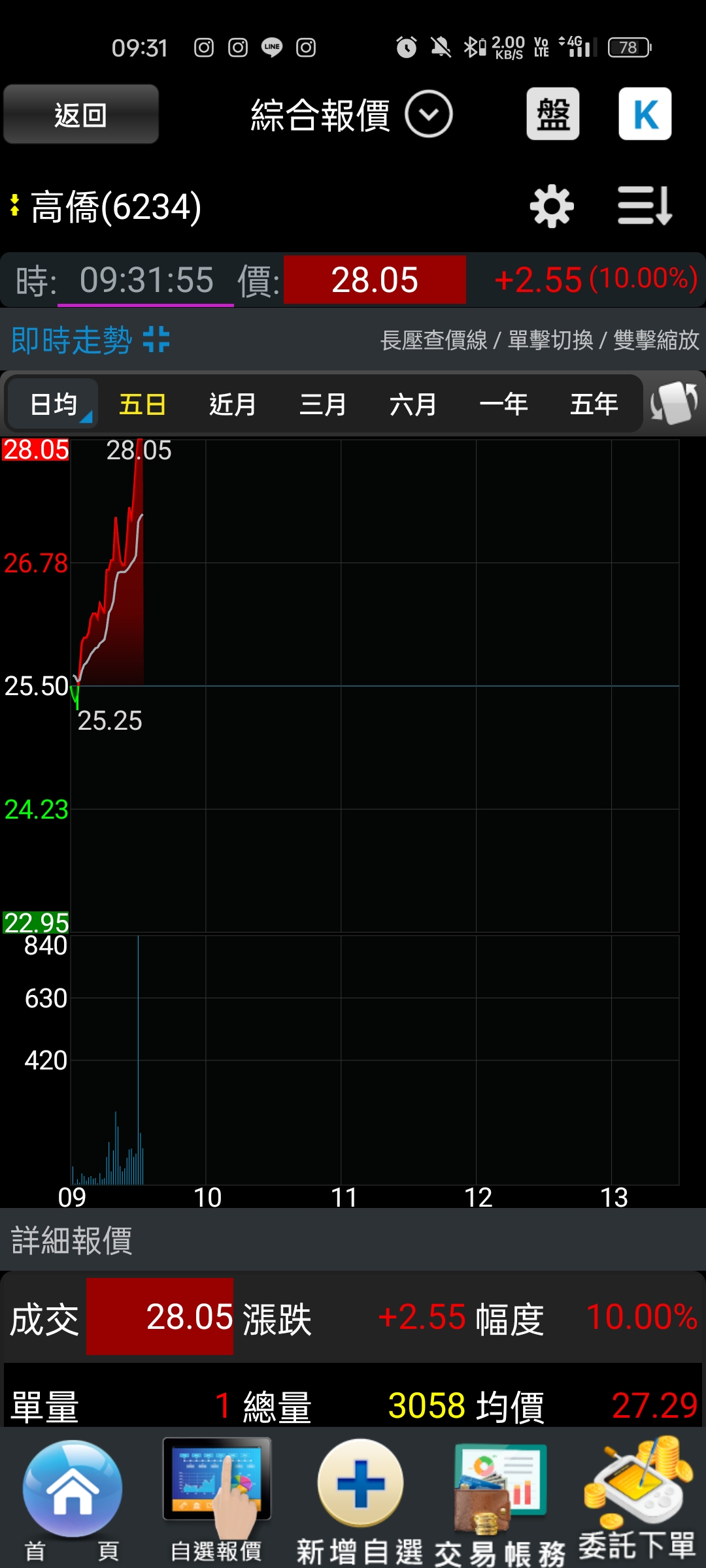Rotate the chart to landscape
The image size is (706, 1568).
674,403
